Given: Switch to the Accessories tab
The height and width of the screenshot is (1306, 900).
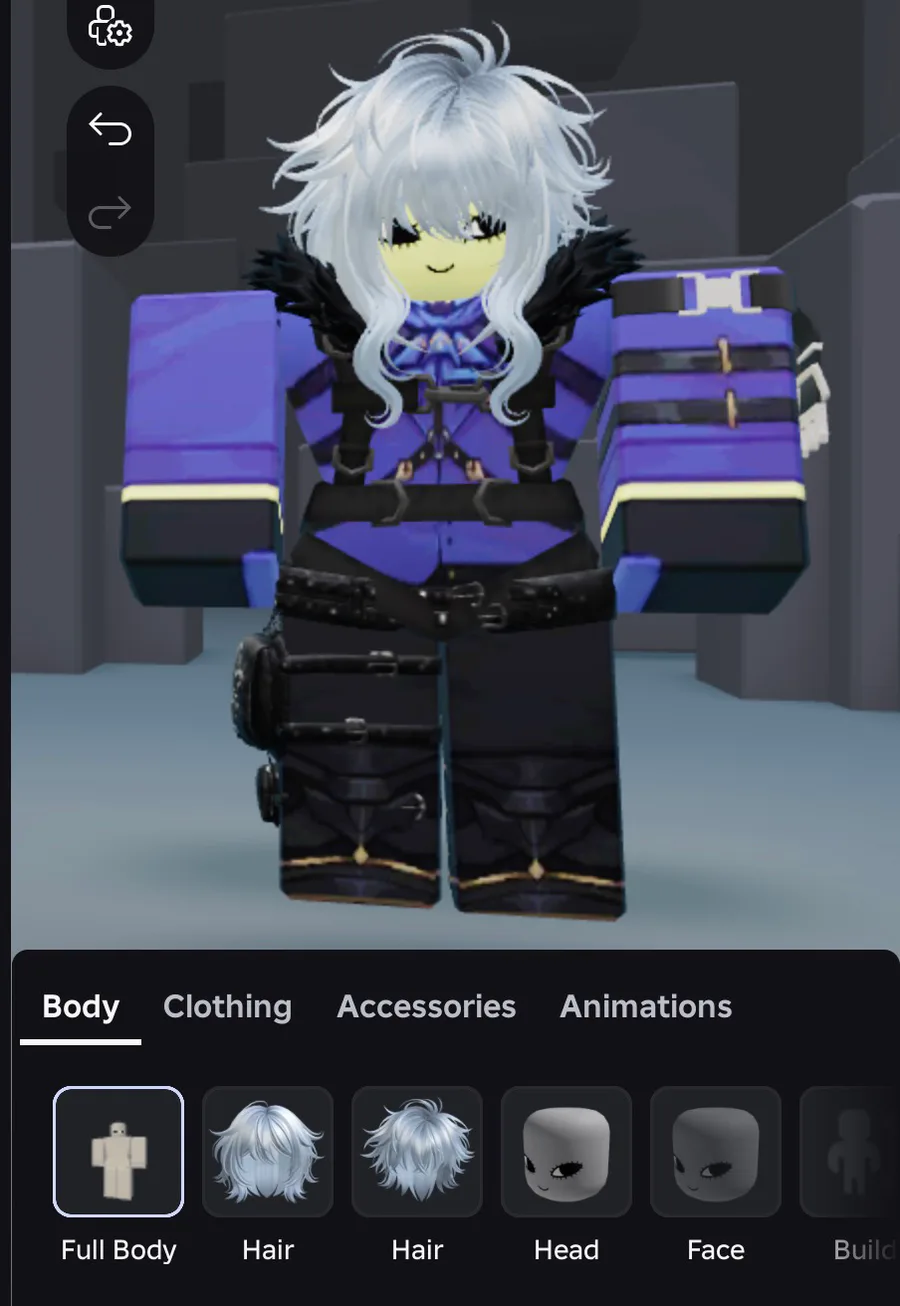Looking at the screenshot, I should click(426, 1006).
